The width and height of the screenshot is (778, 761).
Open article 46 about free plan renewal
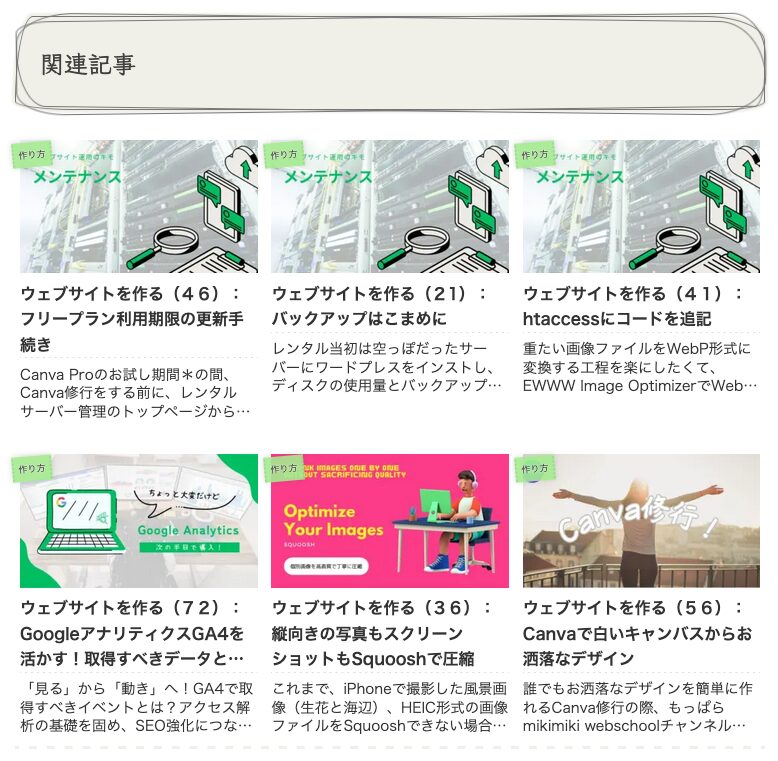pyautogui.click(x=131, y=319)
